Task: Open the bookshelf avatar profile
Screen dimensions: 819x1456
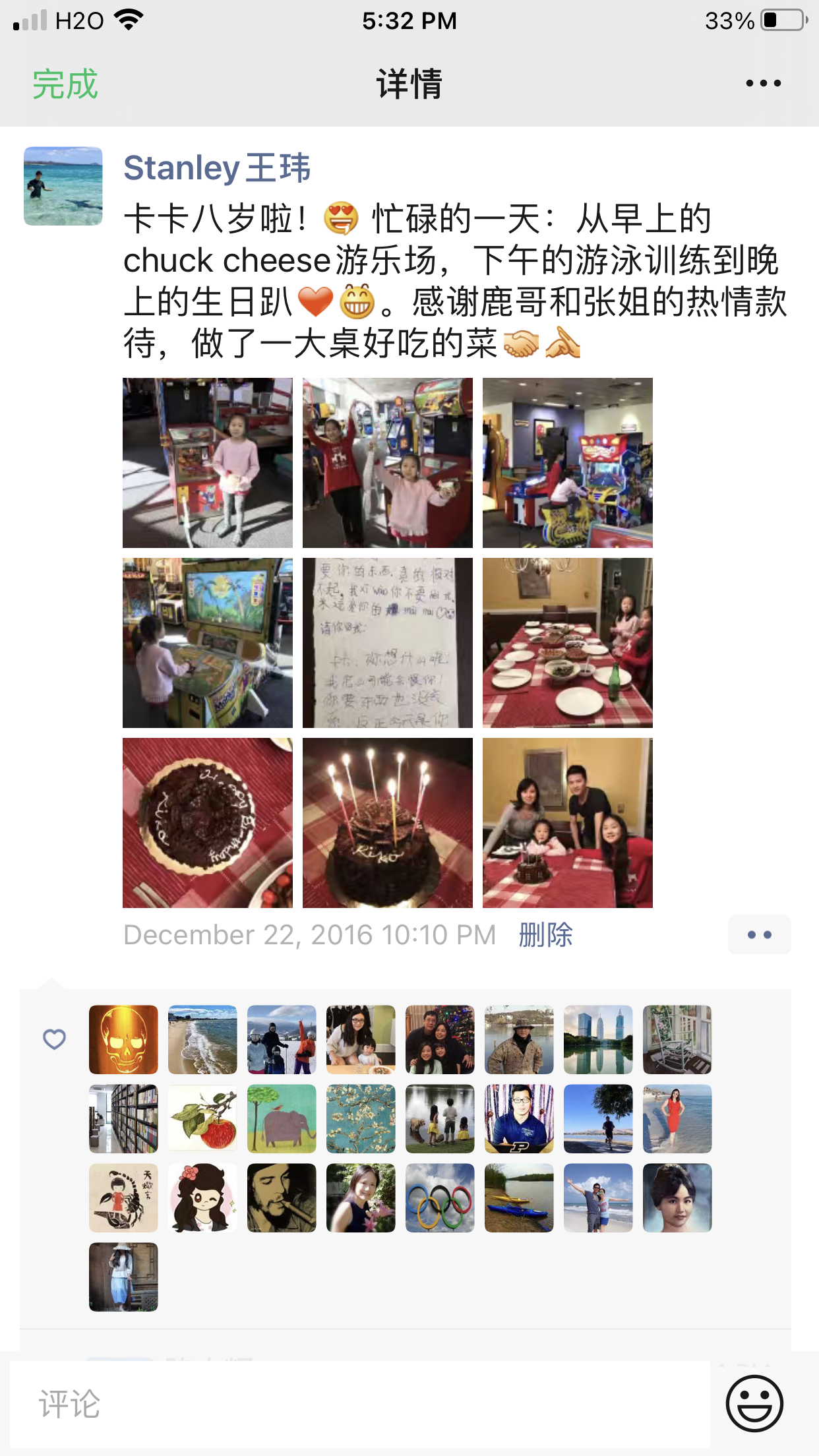Action: [x=123, y=1118]
